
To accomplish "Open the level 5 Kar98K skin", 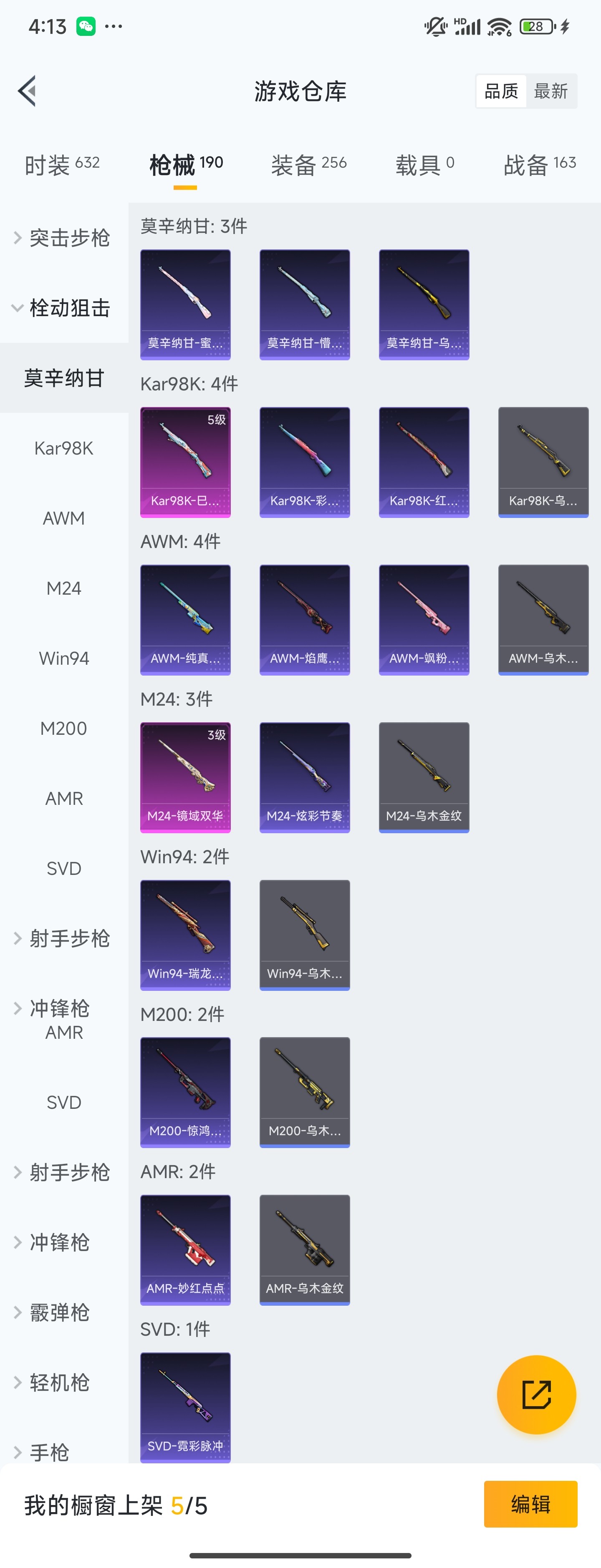I will pos(185,462).
